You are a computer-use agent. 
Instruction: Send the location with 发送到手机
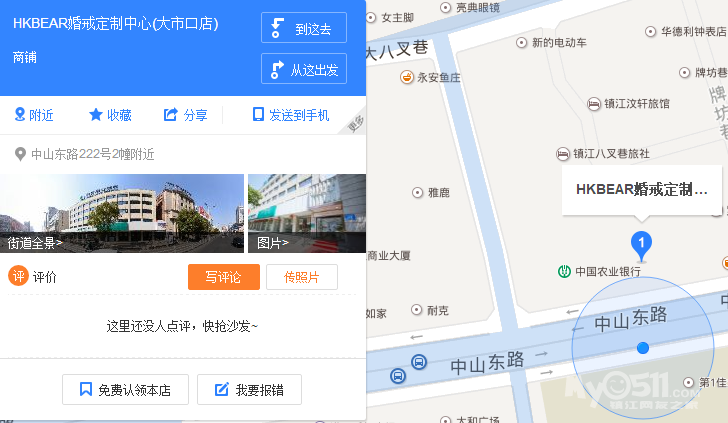[x=291, y=115]
